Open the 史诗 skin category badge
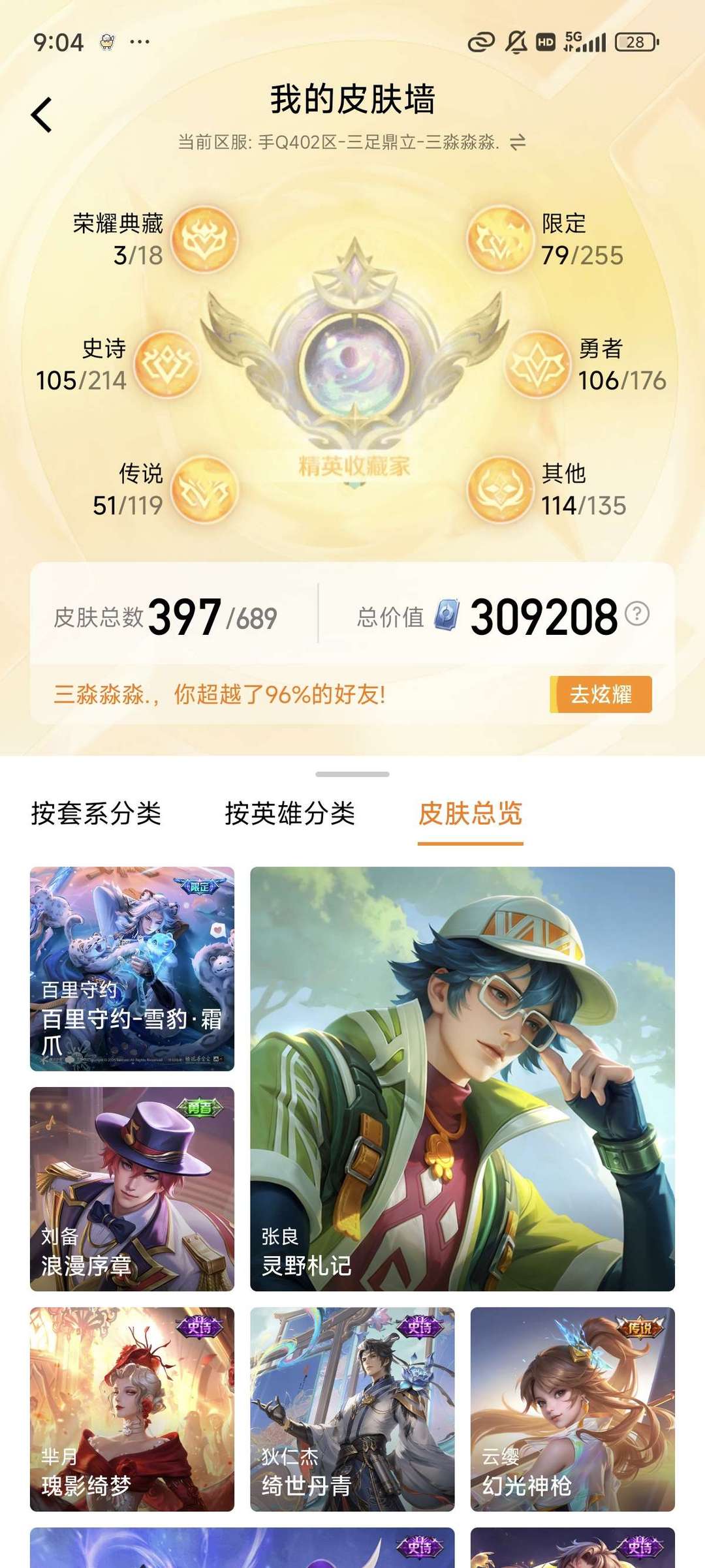This screenshot has height=1568, width=705. click(167, 365)
